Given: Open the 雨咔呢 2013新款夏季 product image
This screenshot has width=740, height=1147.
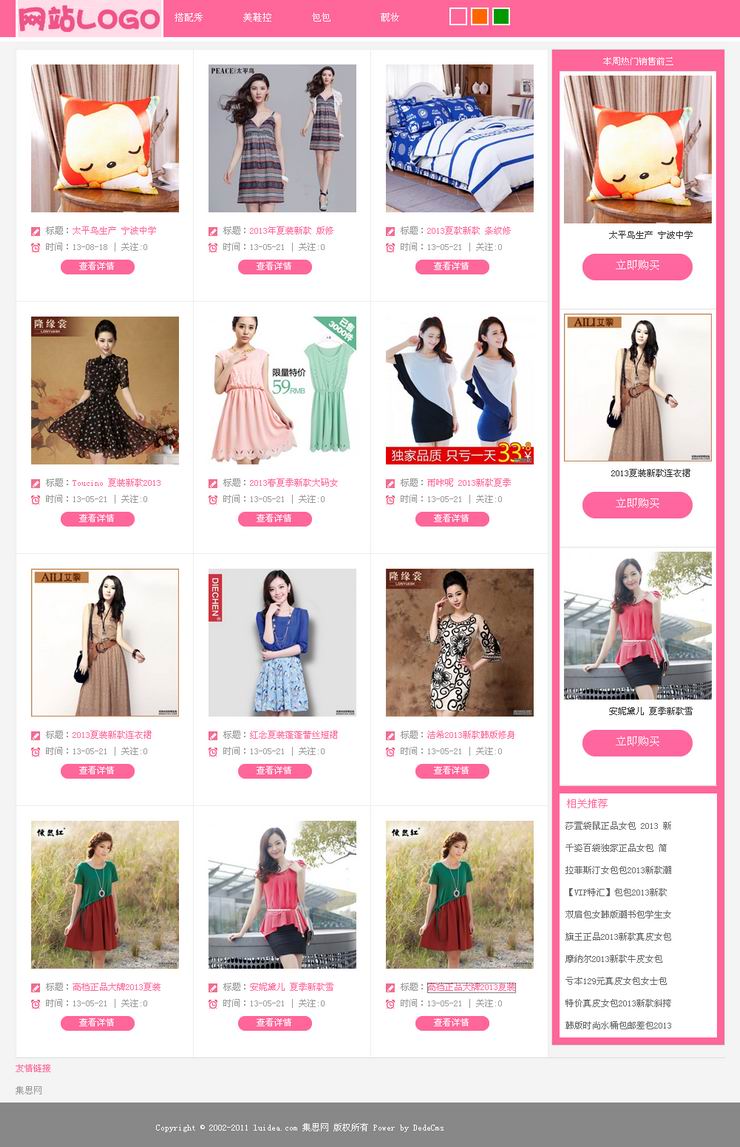Looking at the screenshot, I should click(459, 390).
